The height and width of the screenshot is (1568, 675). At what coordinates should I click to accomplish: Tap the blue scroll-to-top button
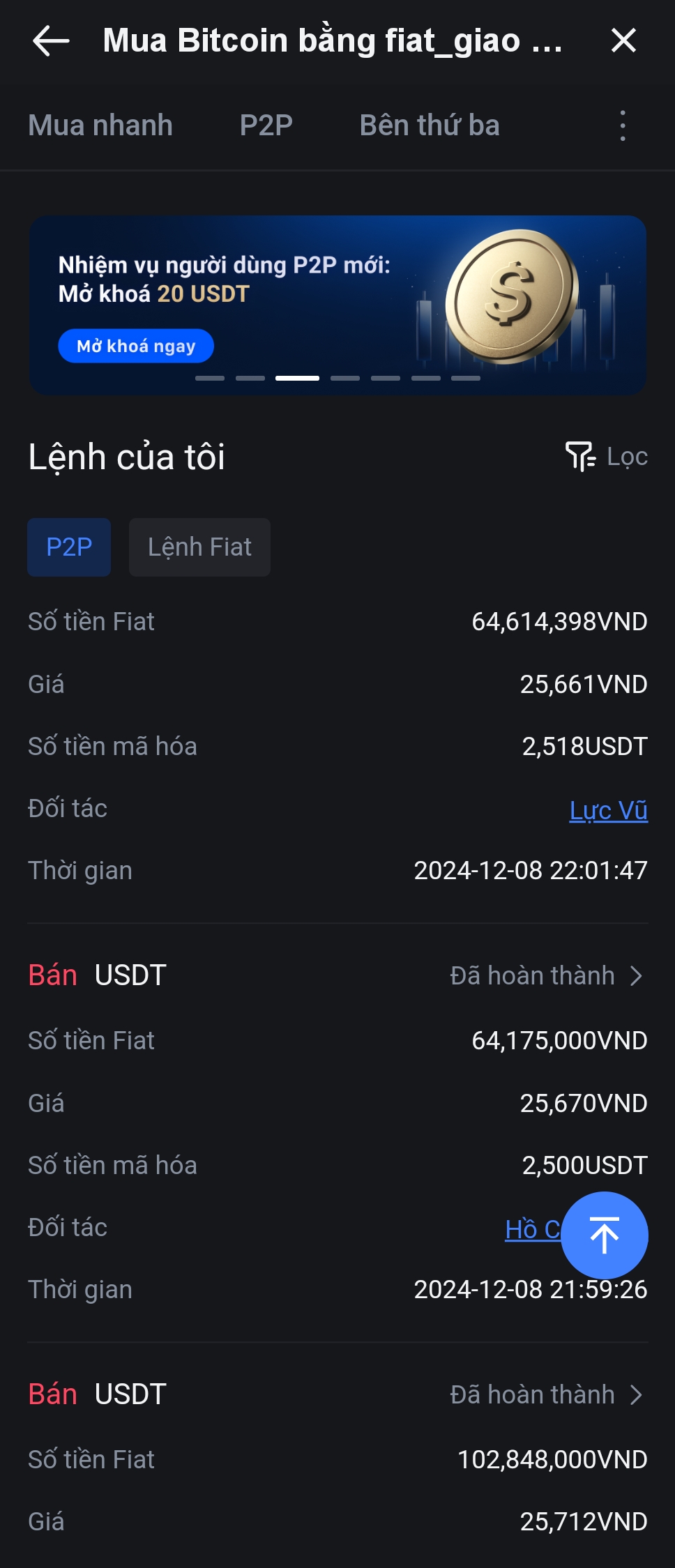pyautogui.click(x=605, y=1235)
